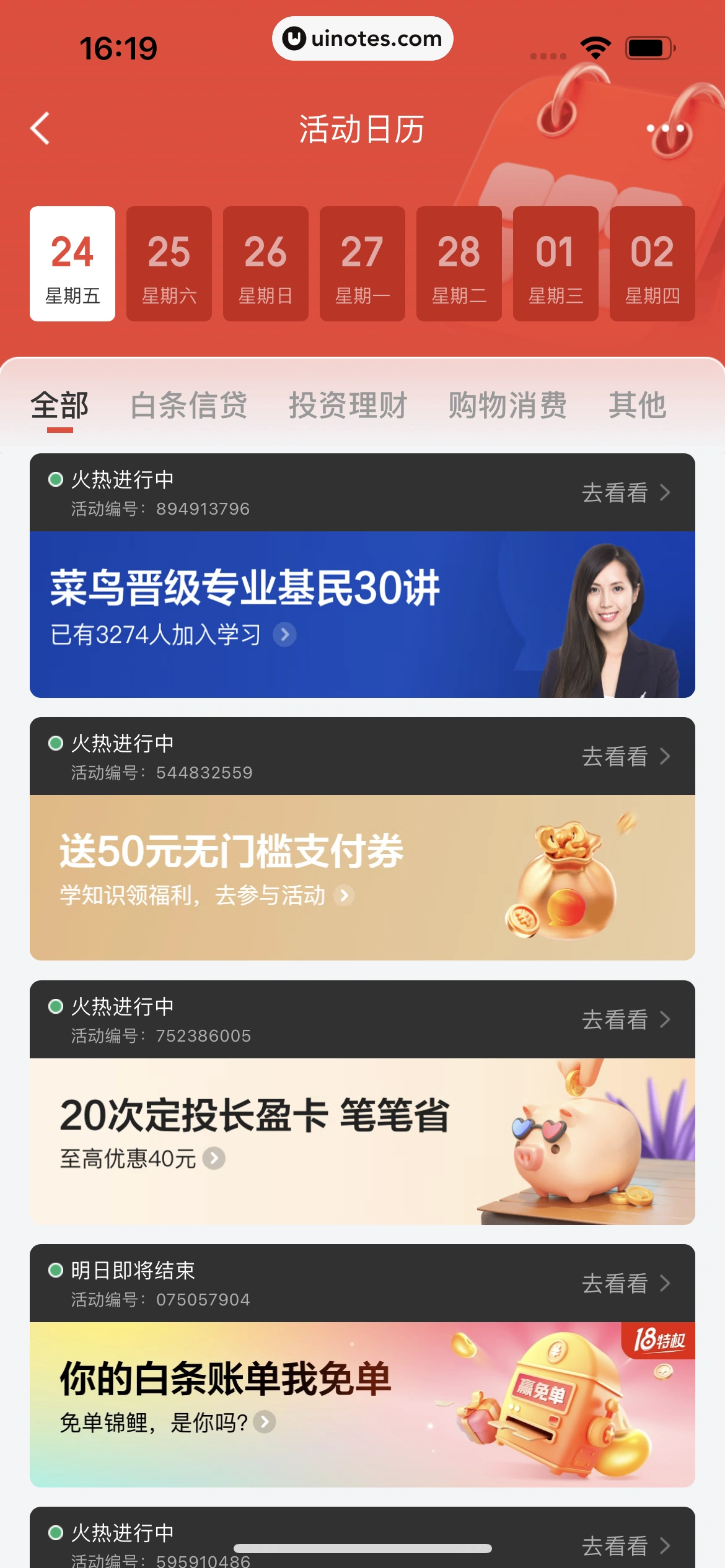Open the 20次定投长盈卡 banner

(362, 1141)
